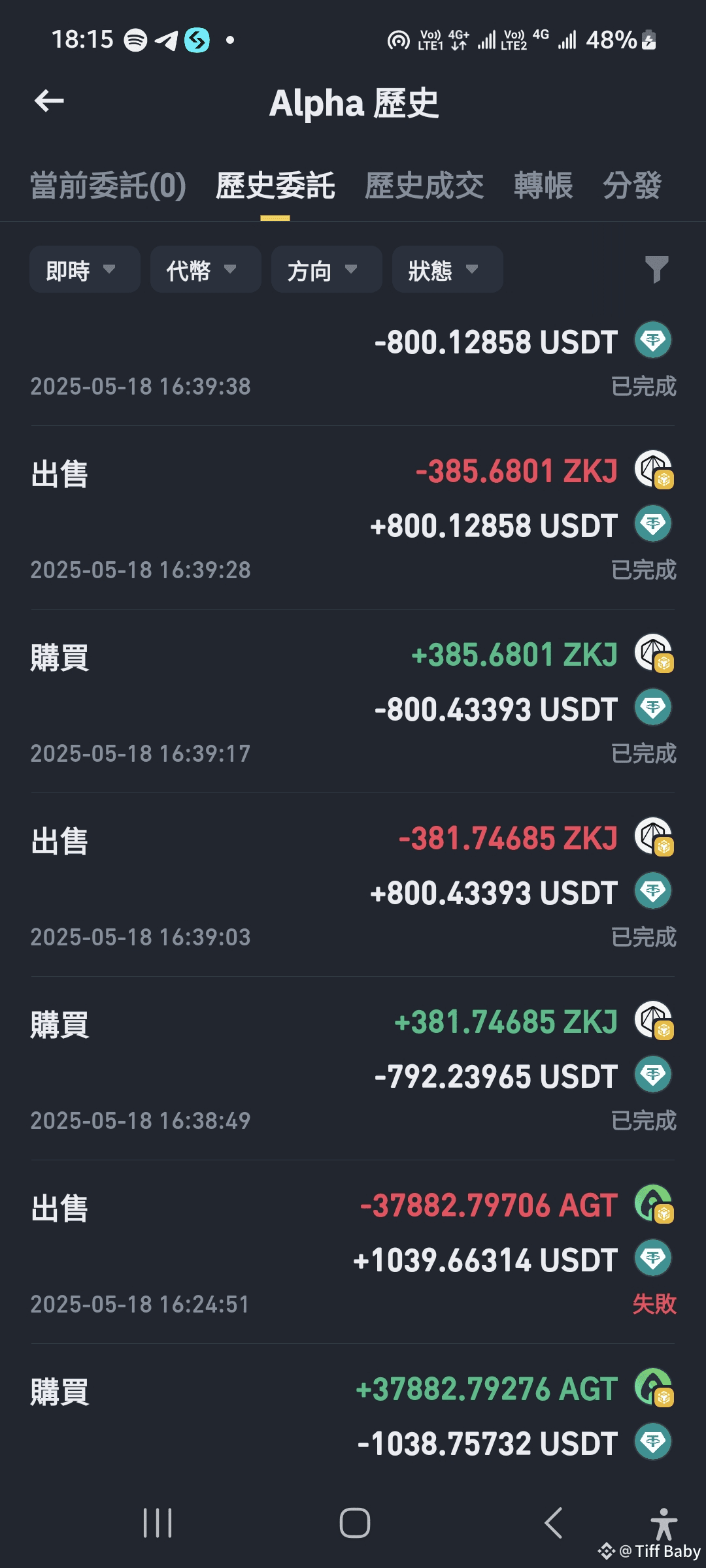Open the failed AGT 出售 order
The image size is (706, 1568).
click(353, 1252)
